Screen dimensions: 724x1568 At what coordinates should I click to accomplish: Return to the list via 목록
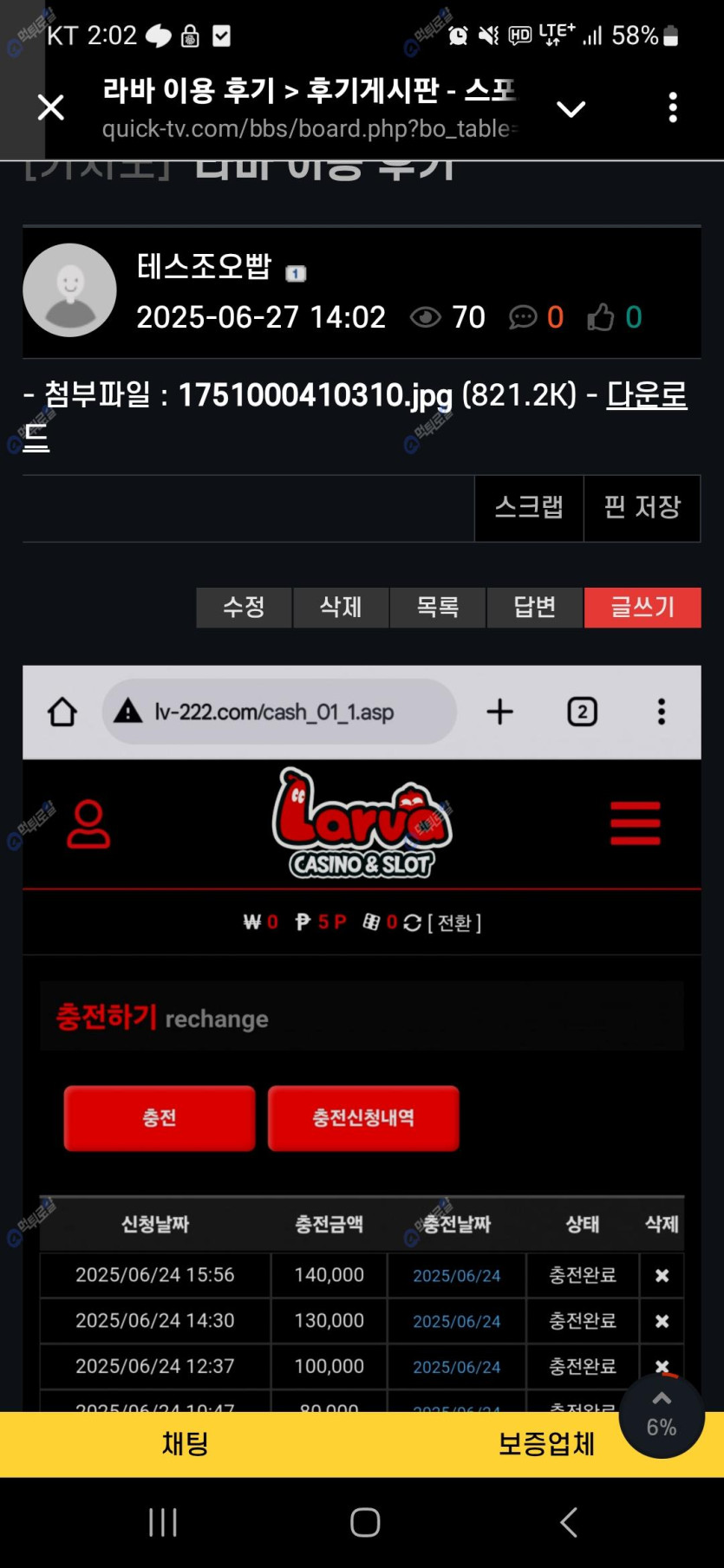tap(438, 607)
